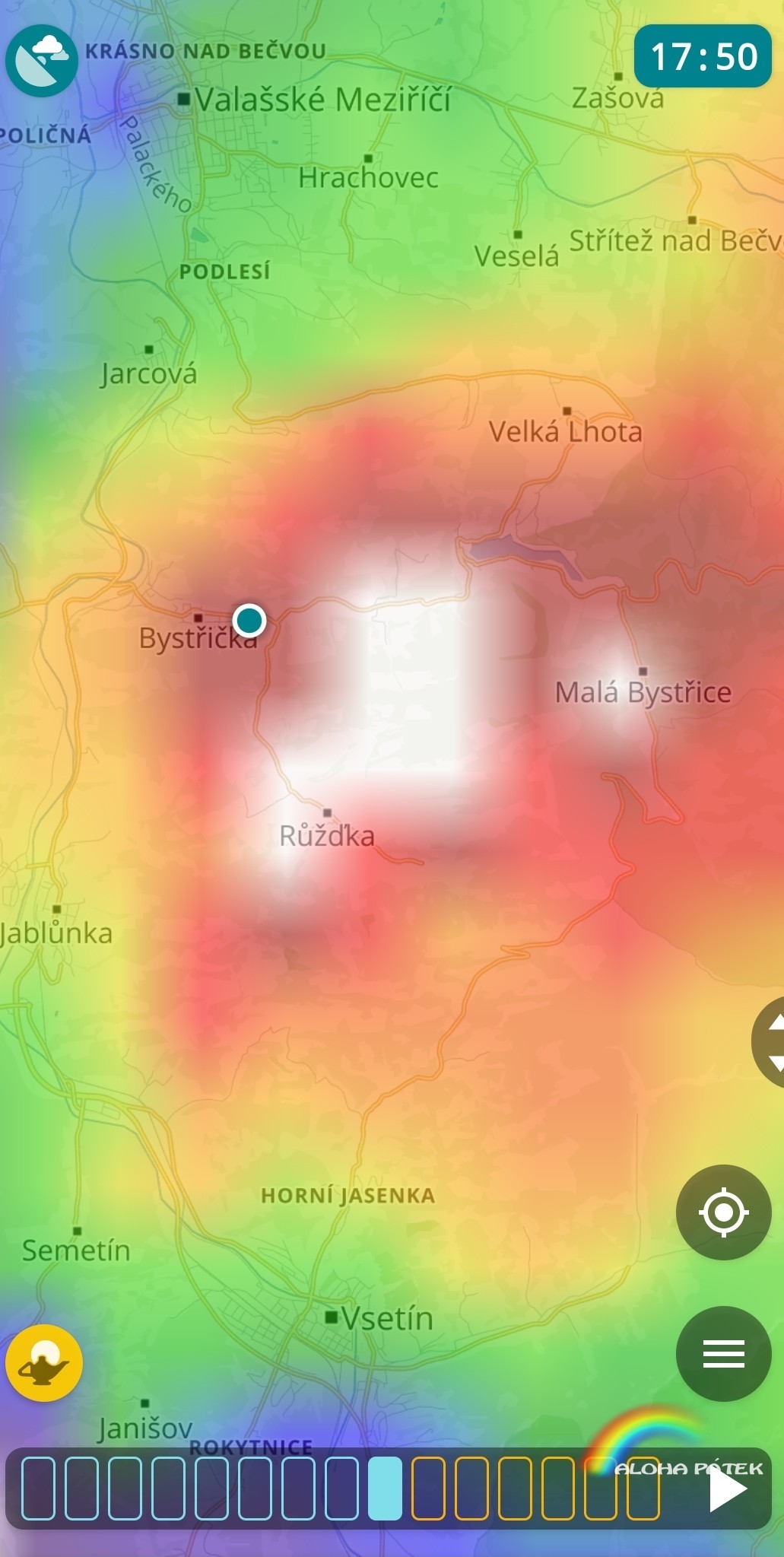Select the first orange forecast frame
This screenshot has height=1557, width=784.
[x=428, y=1489]
